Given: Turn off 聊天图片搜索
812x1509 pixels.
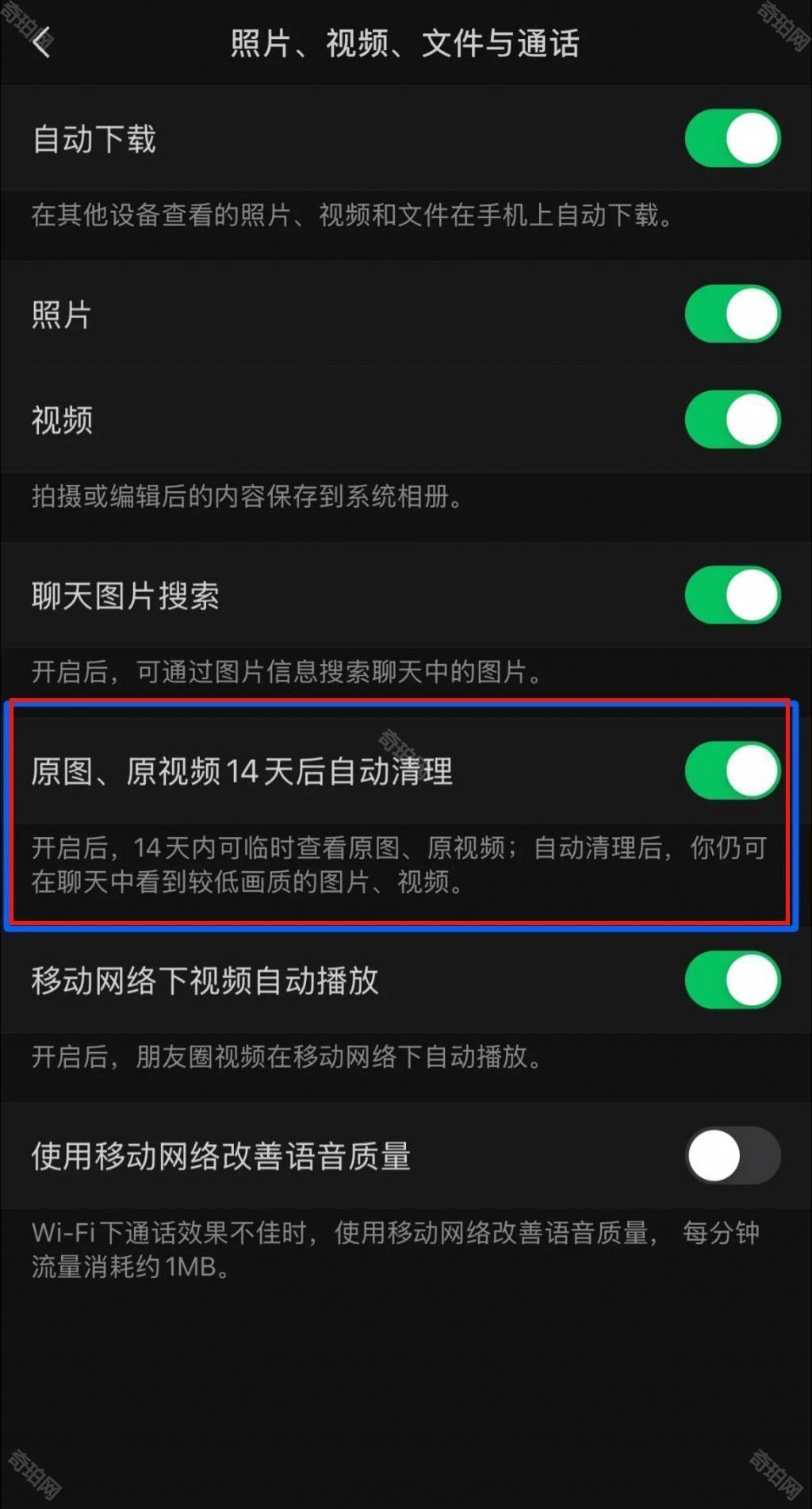Looking at the screenshot, I should tap(733, 595).
